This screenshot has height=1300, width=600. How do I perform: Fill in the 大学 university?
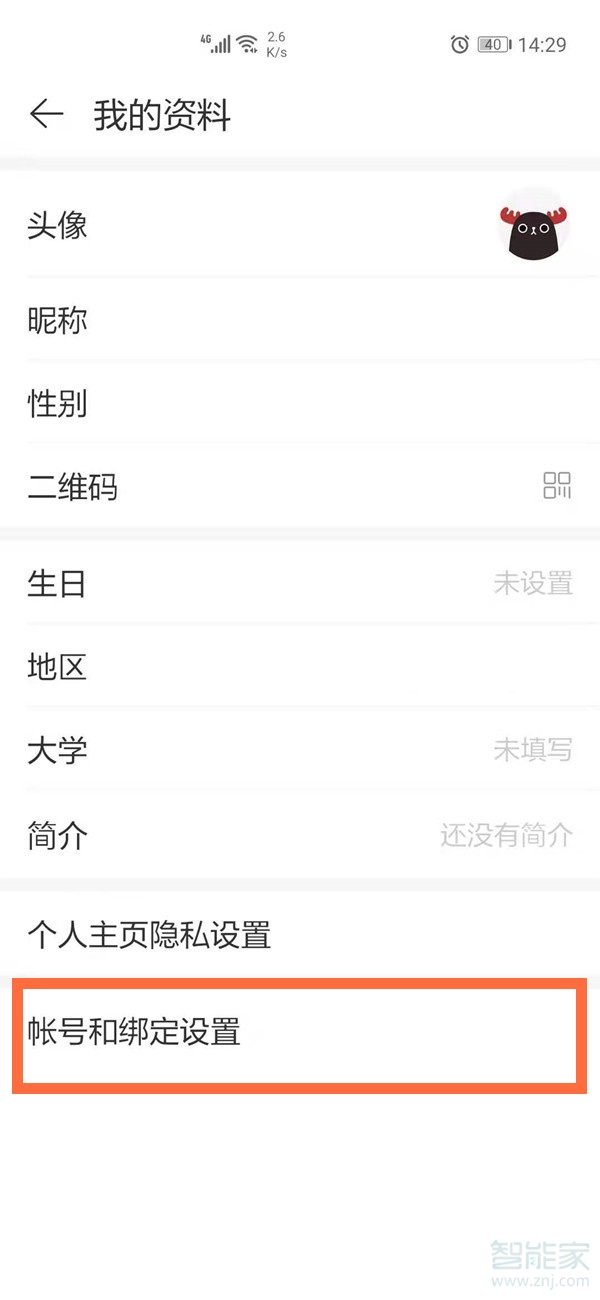(x=300, y=750)
